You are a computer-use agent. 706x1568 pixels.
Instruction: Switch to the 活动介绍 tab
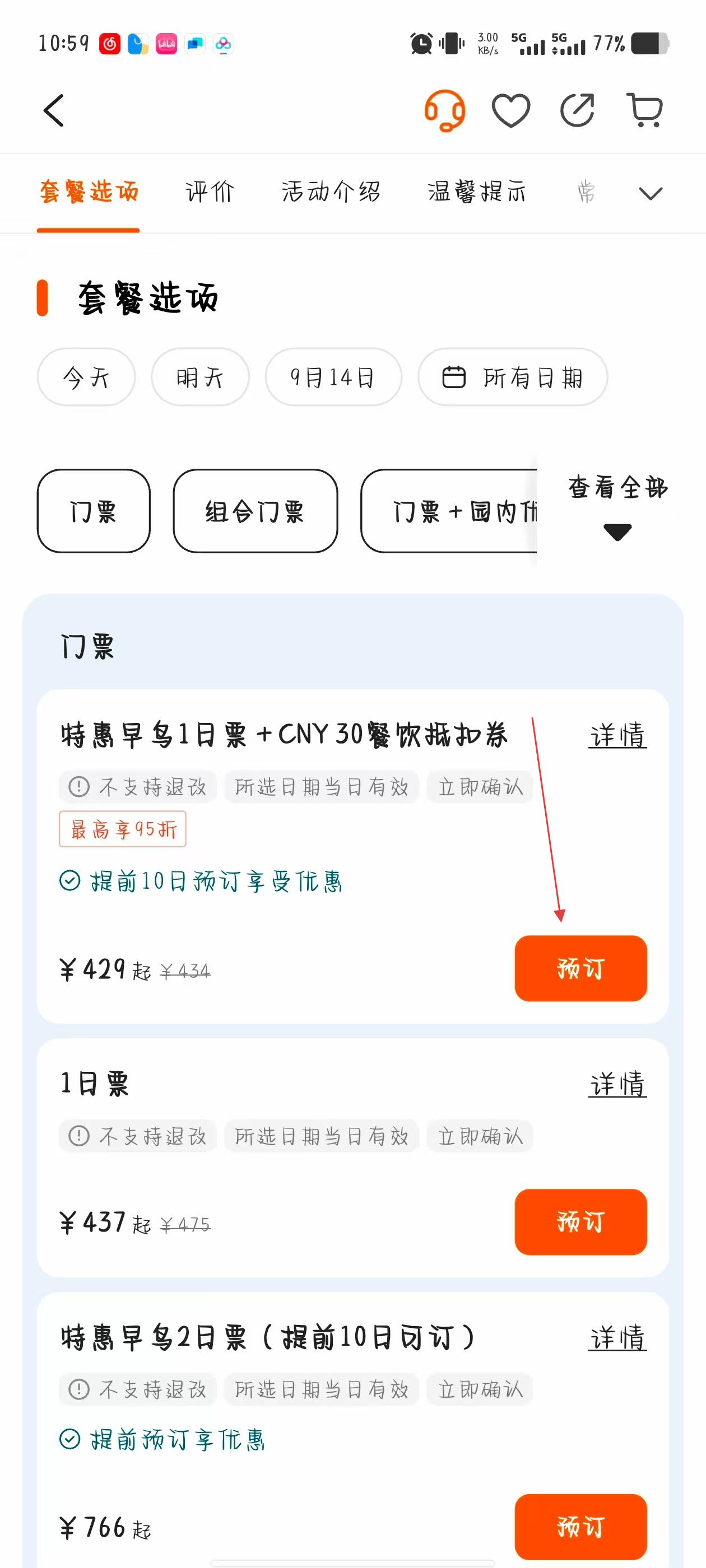pyautogui.click(x=331, y=192)
